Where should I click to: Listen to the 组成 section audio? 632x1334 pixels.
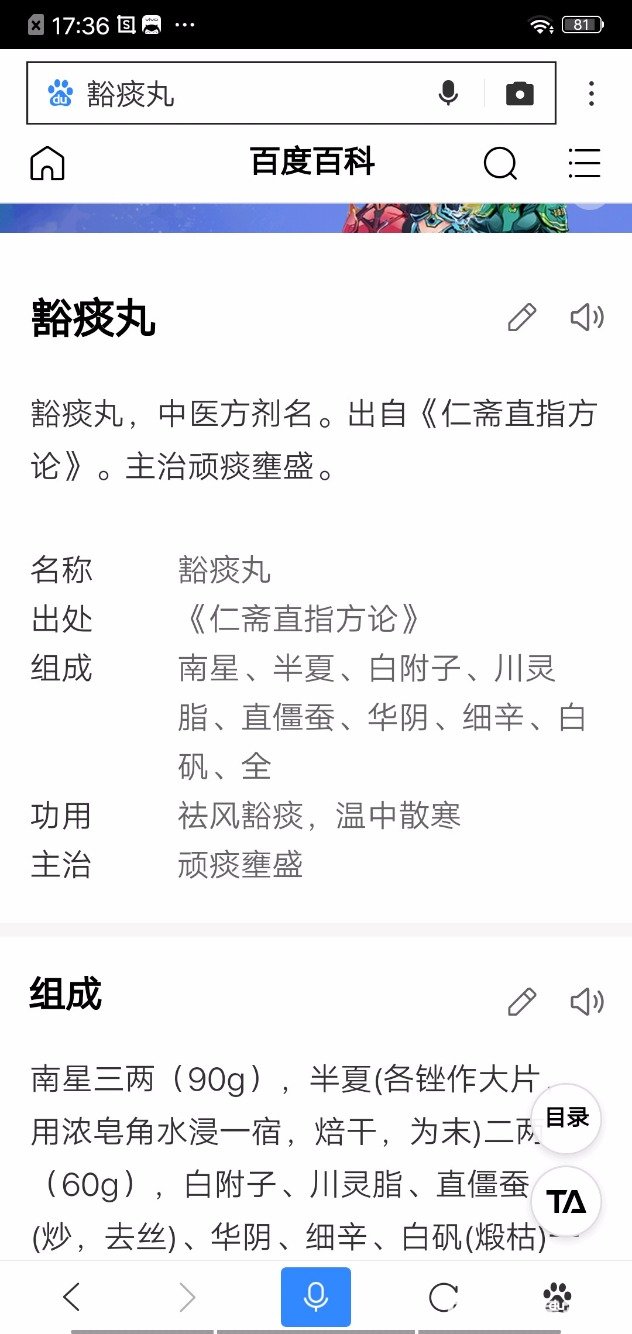tap(587, 1002)
